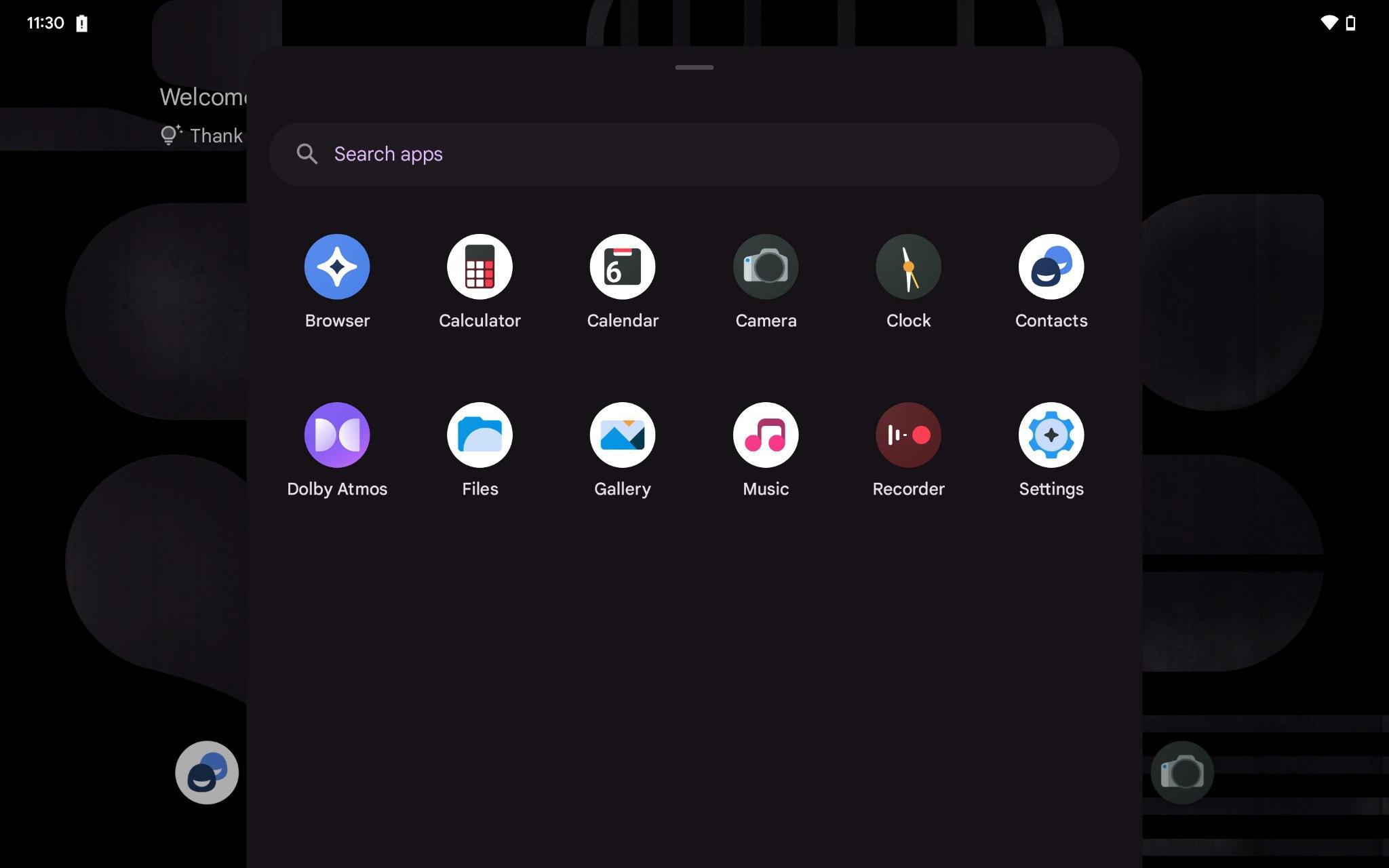Open the Files app

(x=480, y=435)
